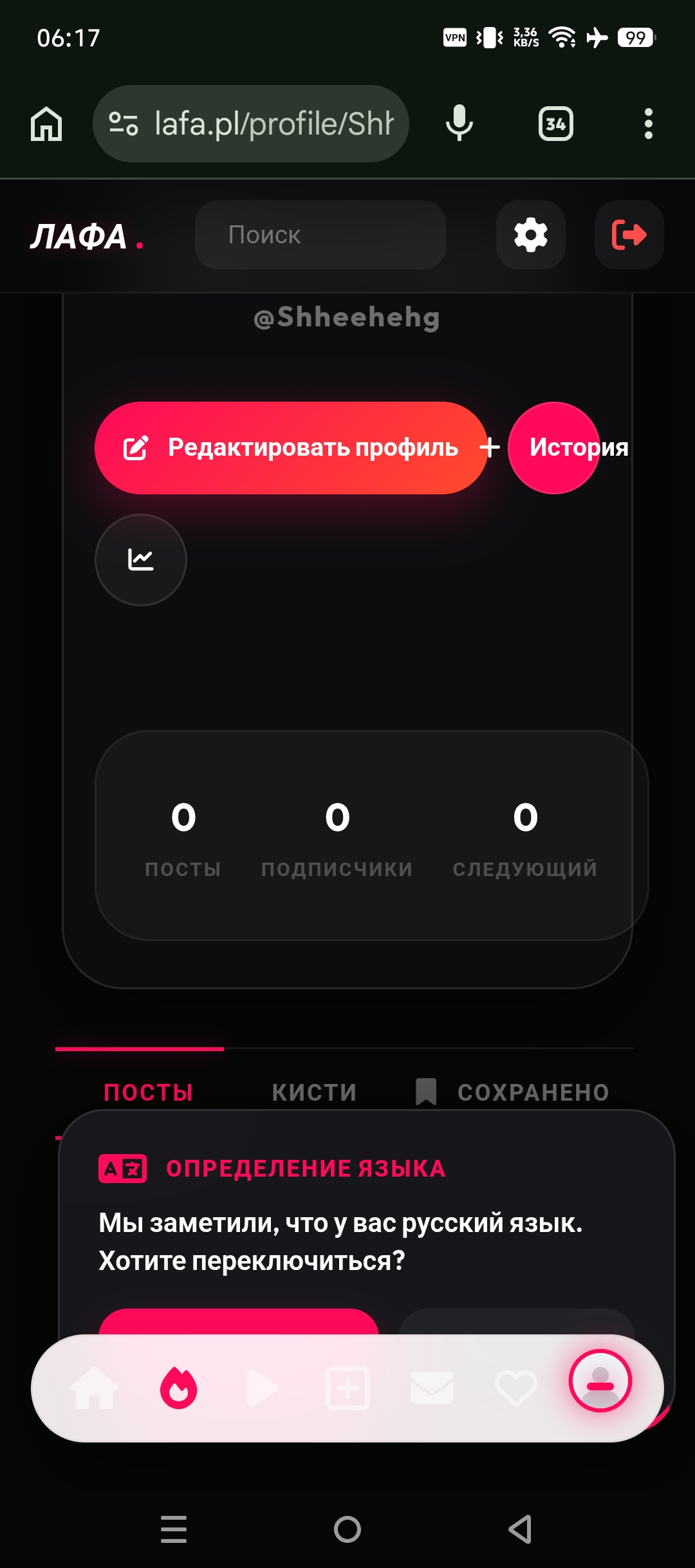Add a new История
695x1568 pixels.
click(x=555, y=448)
